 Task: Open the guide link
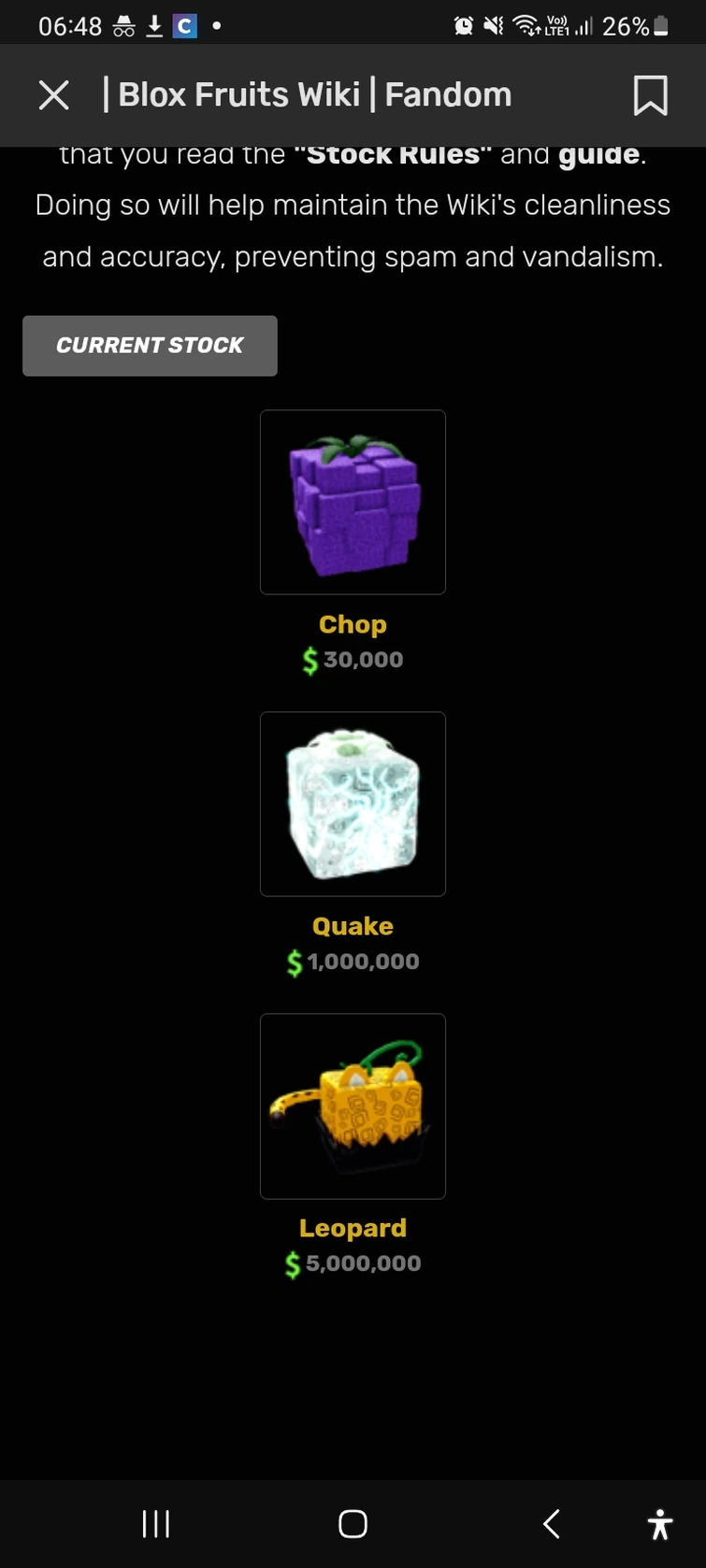[598, 156]
